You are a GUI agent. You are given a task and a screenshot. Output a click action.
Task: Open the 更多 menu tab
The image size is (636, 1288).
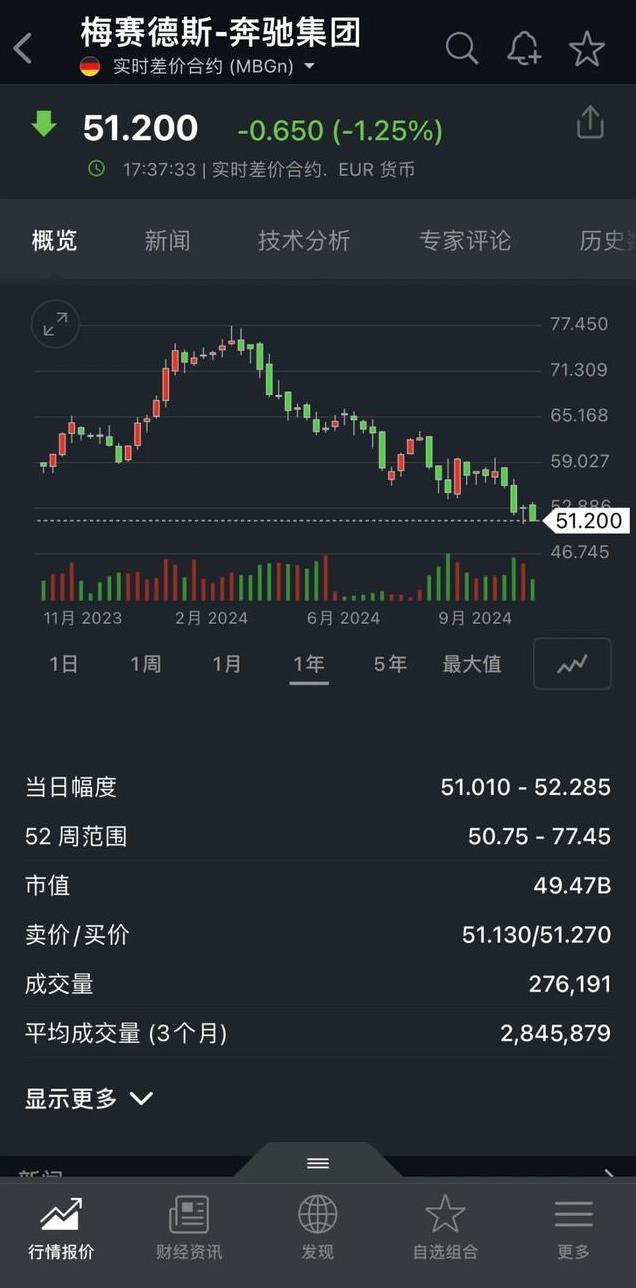[573, 1228]
